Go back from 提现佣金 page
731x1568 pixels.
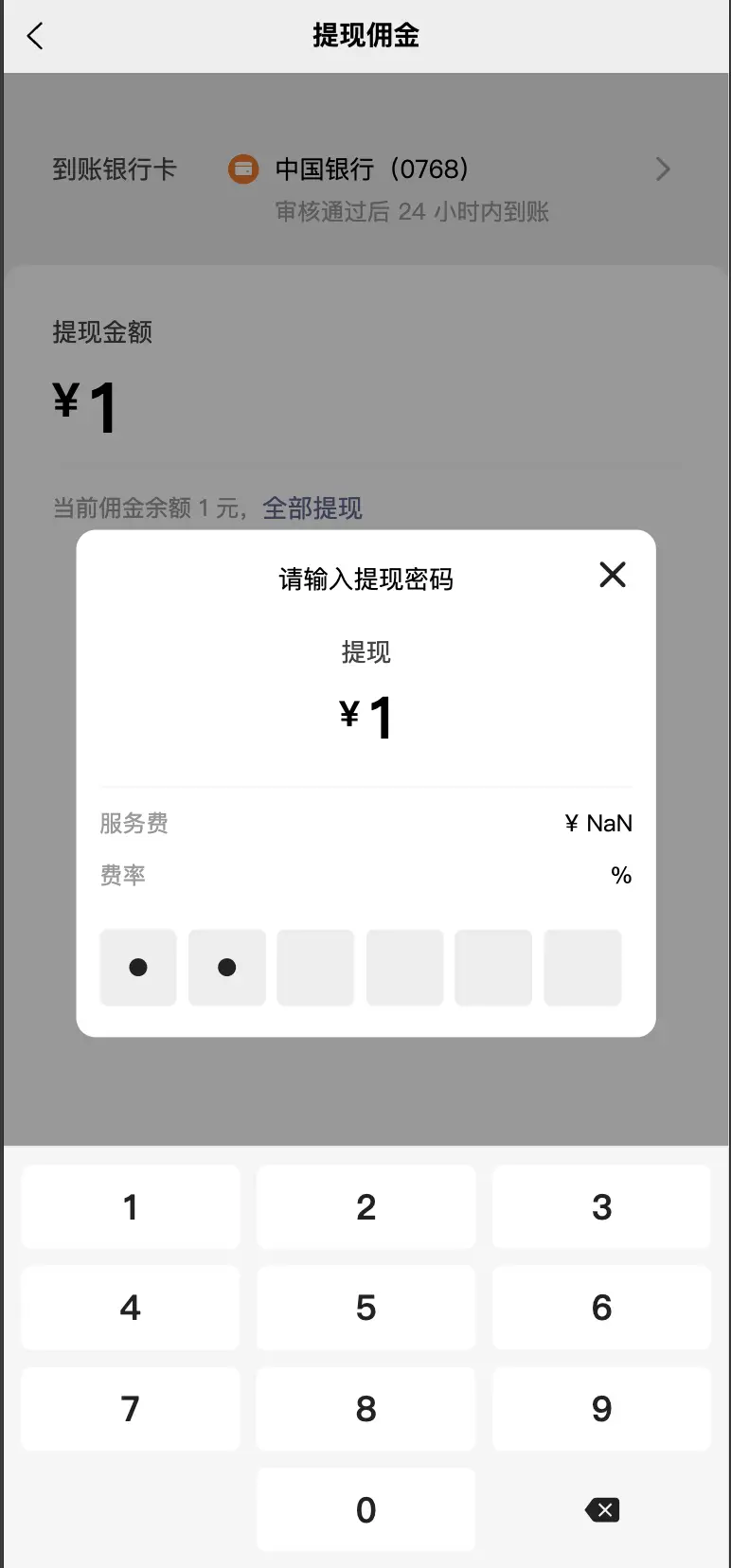35,36
